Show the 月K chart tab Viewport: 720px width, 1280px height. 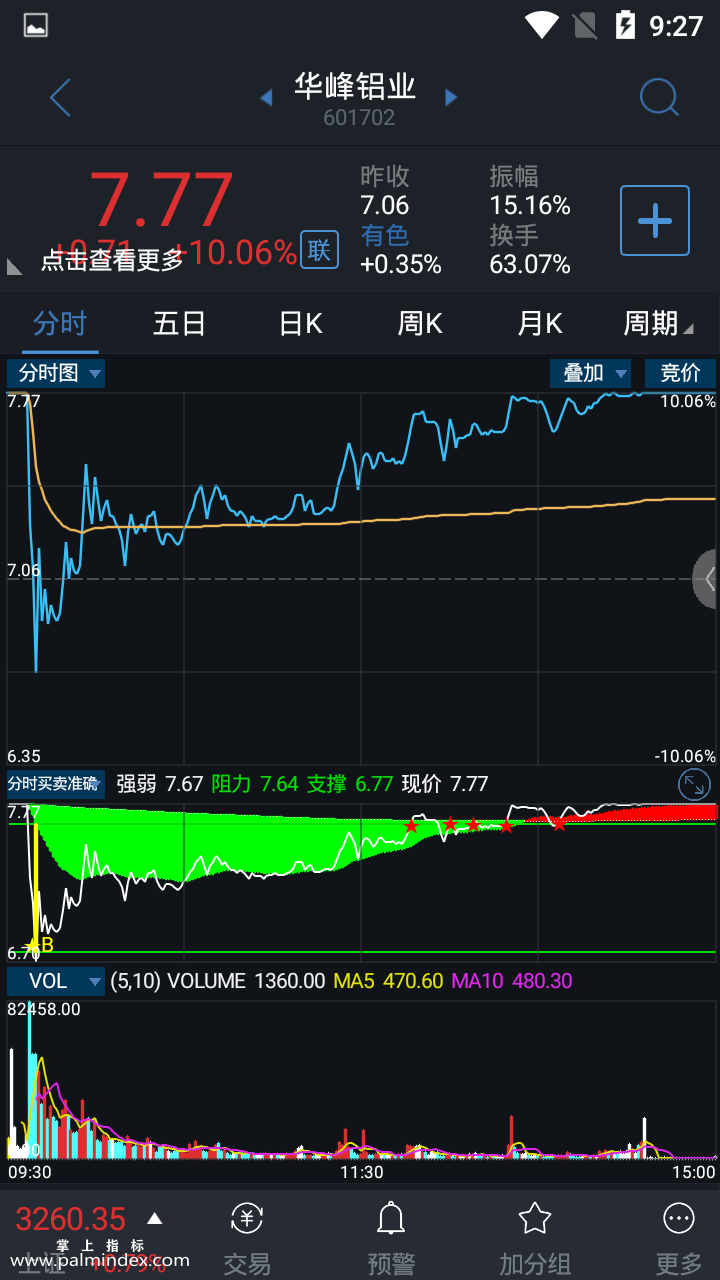click(540, 324)
